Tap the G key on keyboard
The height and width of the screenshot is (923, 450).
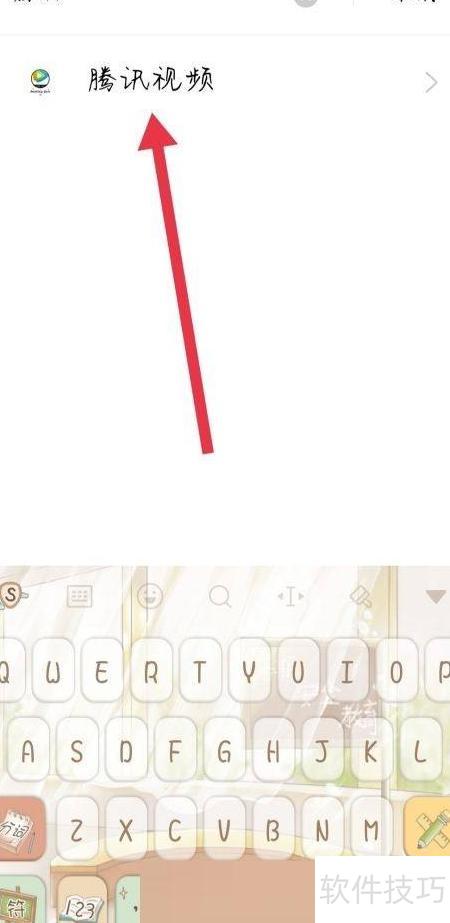224,749
